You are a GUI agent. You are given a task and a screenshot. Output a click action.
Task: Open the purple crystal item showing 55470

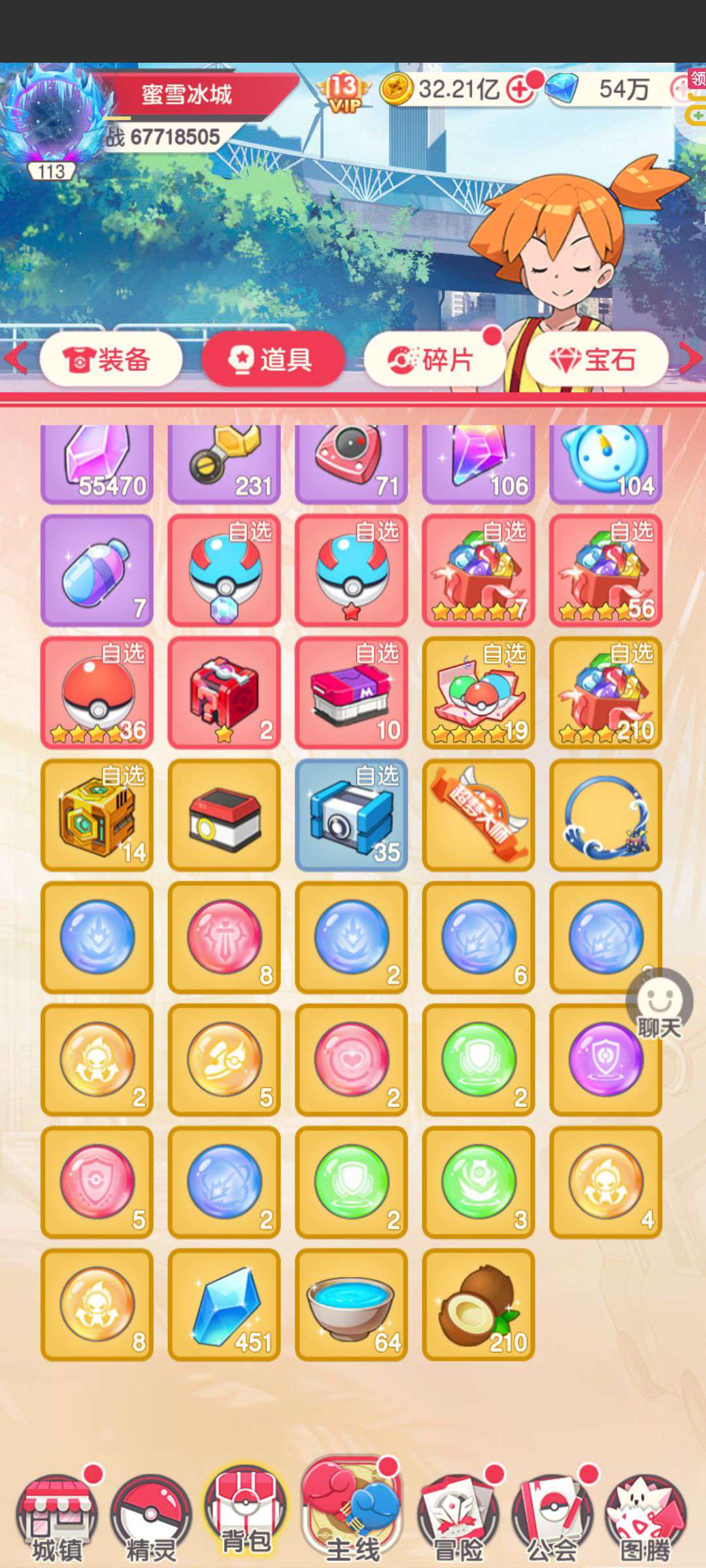coord(97,464)
